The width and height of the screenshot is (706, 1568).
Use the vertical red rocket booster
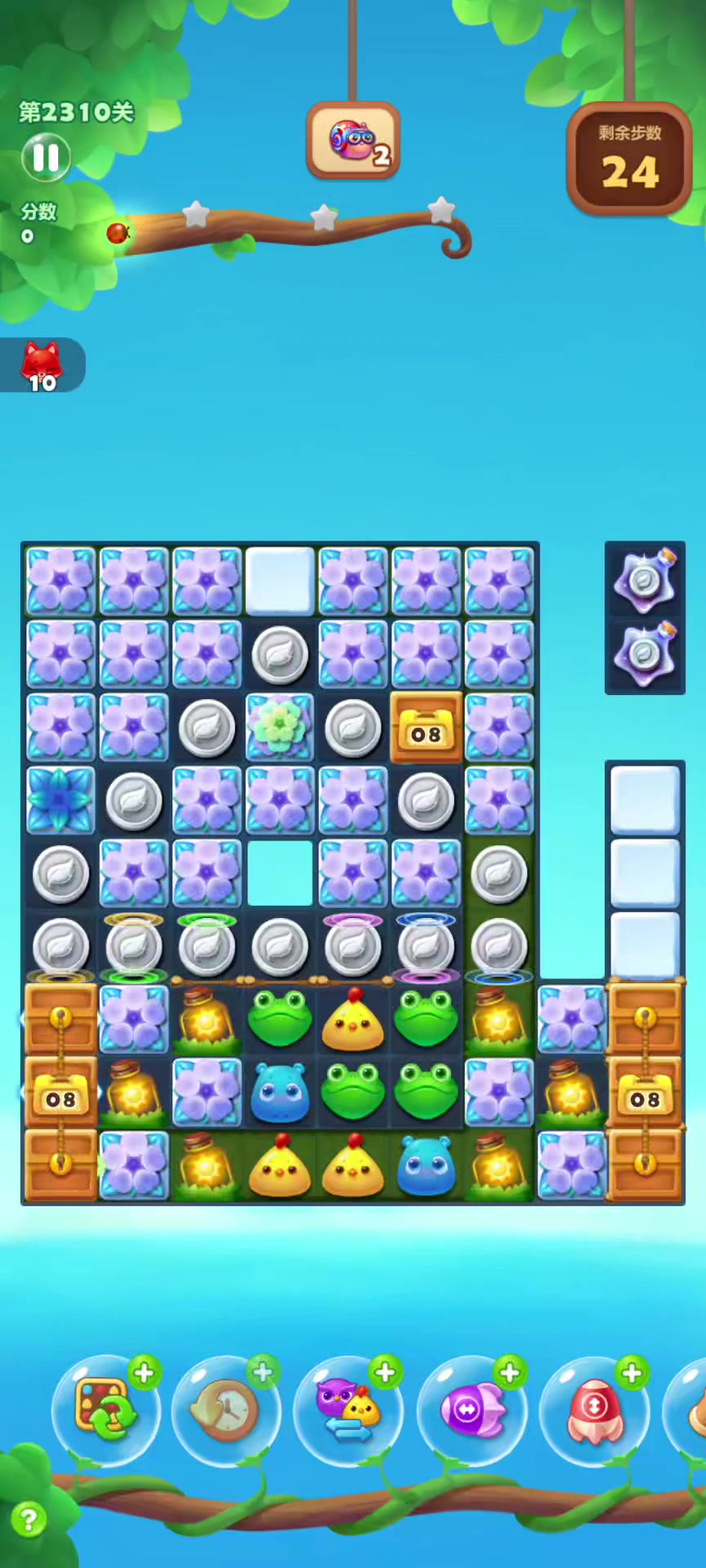(x=595, y=1410)
